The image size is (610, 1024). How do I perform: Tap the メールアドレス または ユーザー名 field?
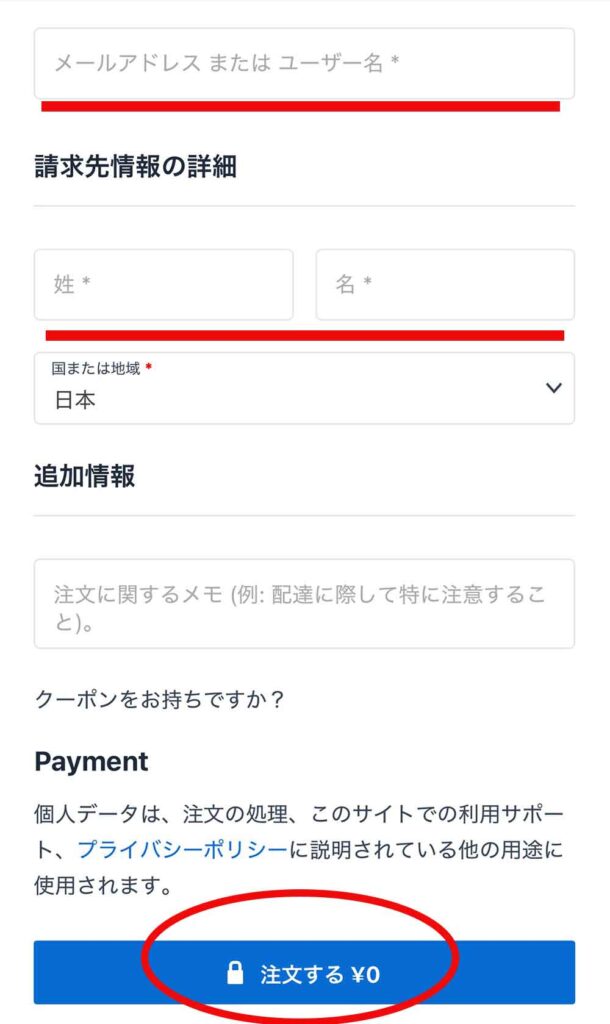click(304, 63)
